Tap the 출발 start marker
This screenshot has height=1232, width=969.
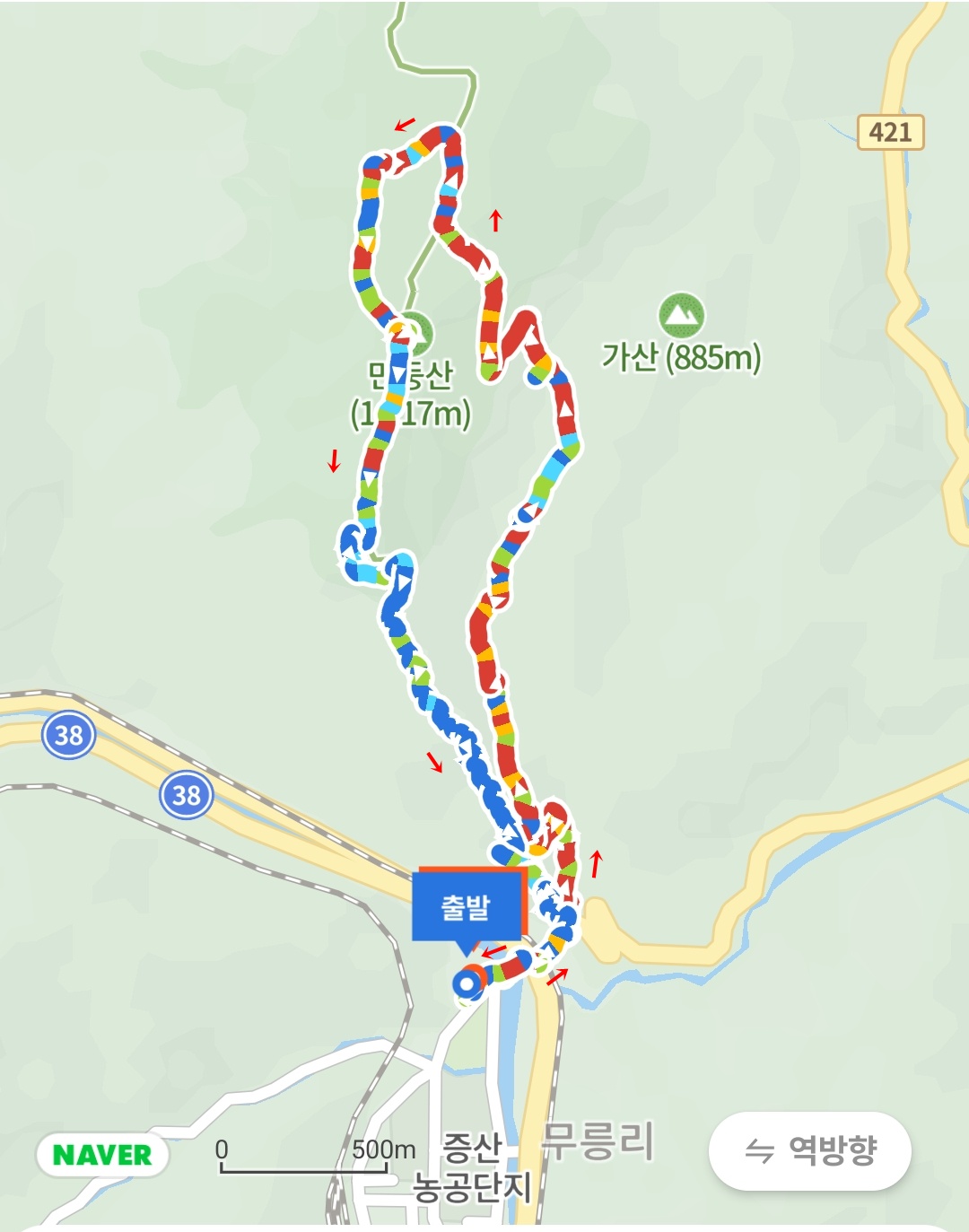(467, 907)
